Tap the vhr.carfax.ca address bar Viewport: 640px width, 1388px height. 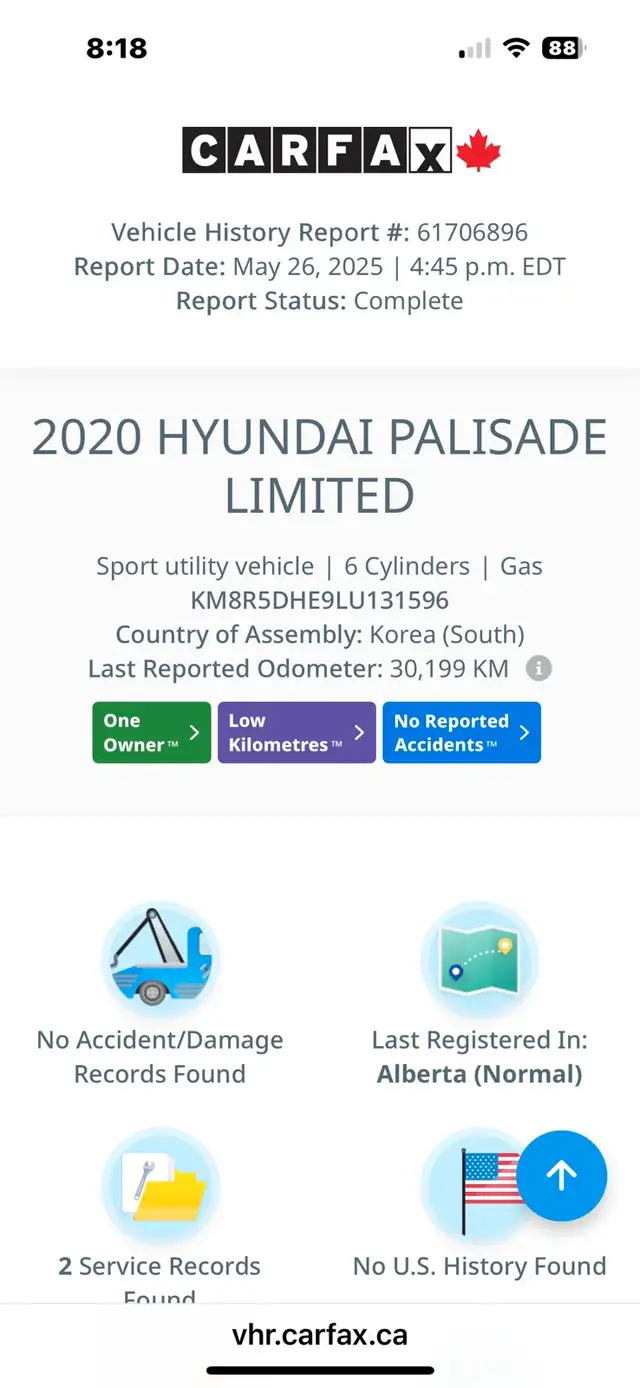(320, 1334)
